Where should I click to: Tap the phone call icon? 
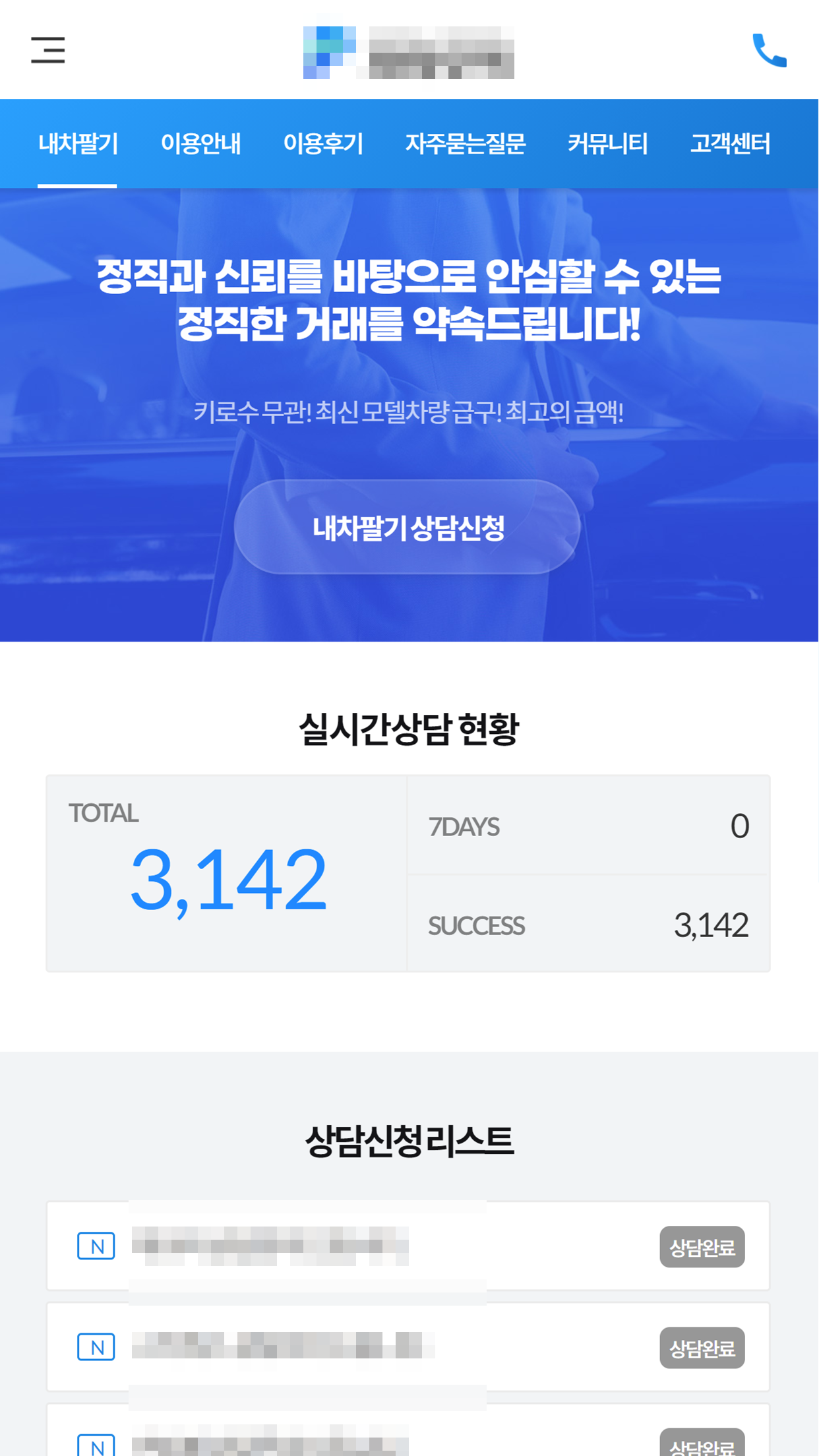[769, 50]
